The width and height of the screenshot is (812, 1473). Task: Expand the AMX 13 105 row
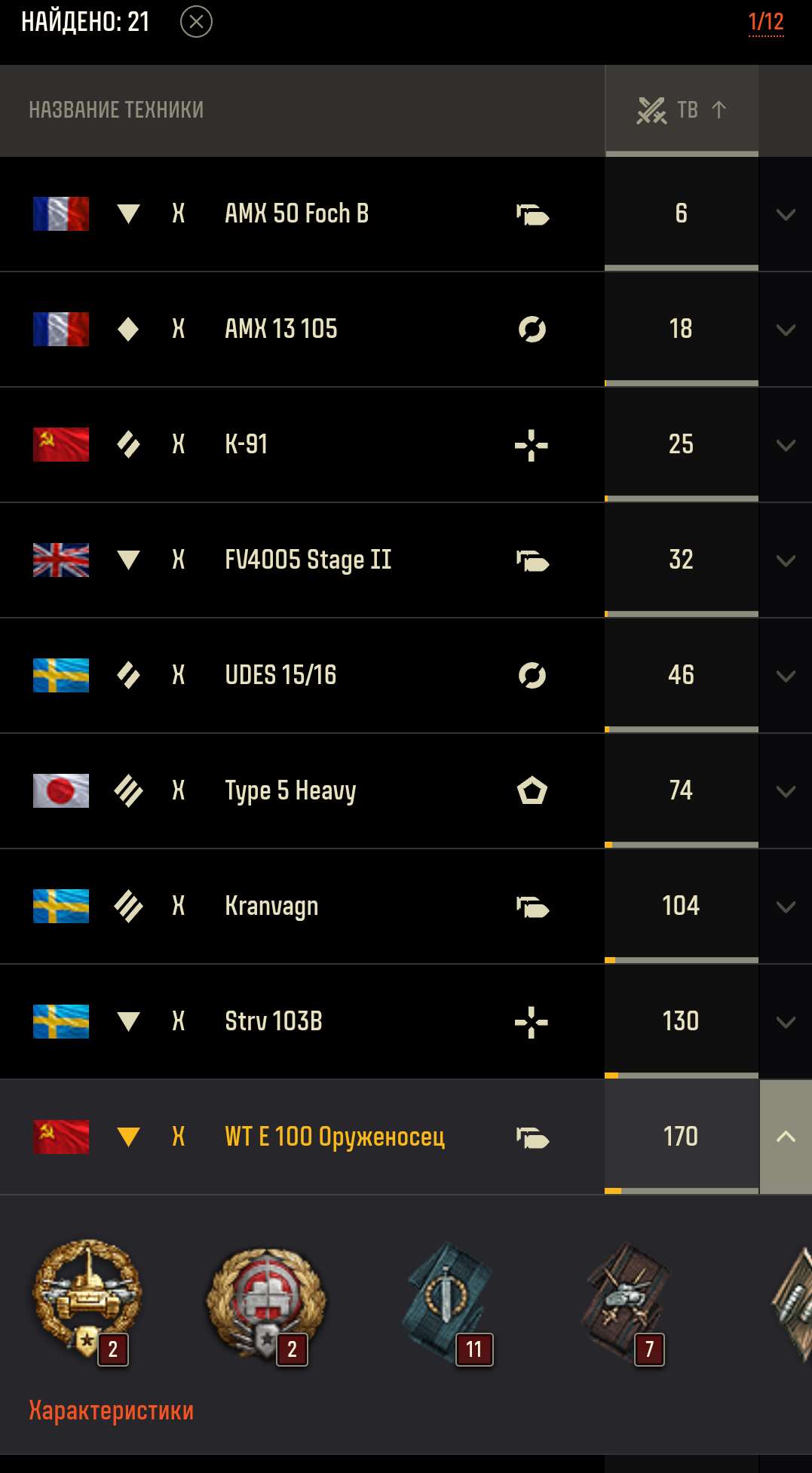785,330
